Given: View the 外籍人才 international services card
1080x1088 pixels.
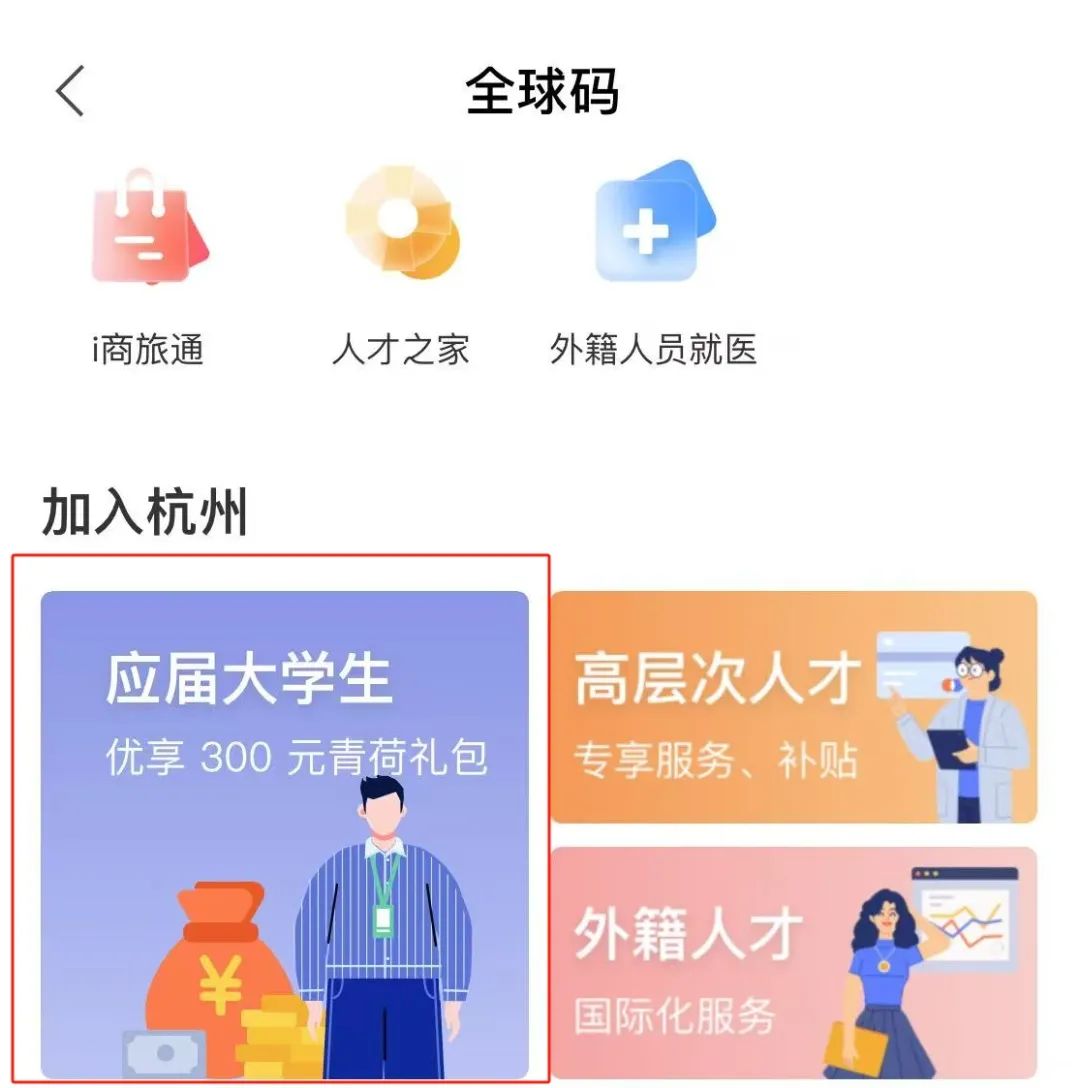Looking at the screenshot, I should [793, 962].
